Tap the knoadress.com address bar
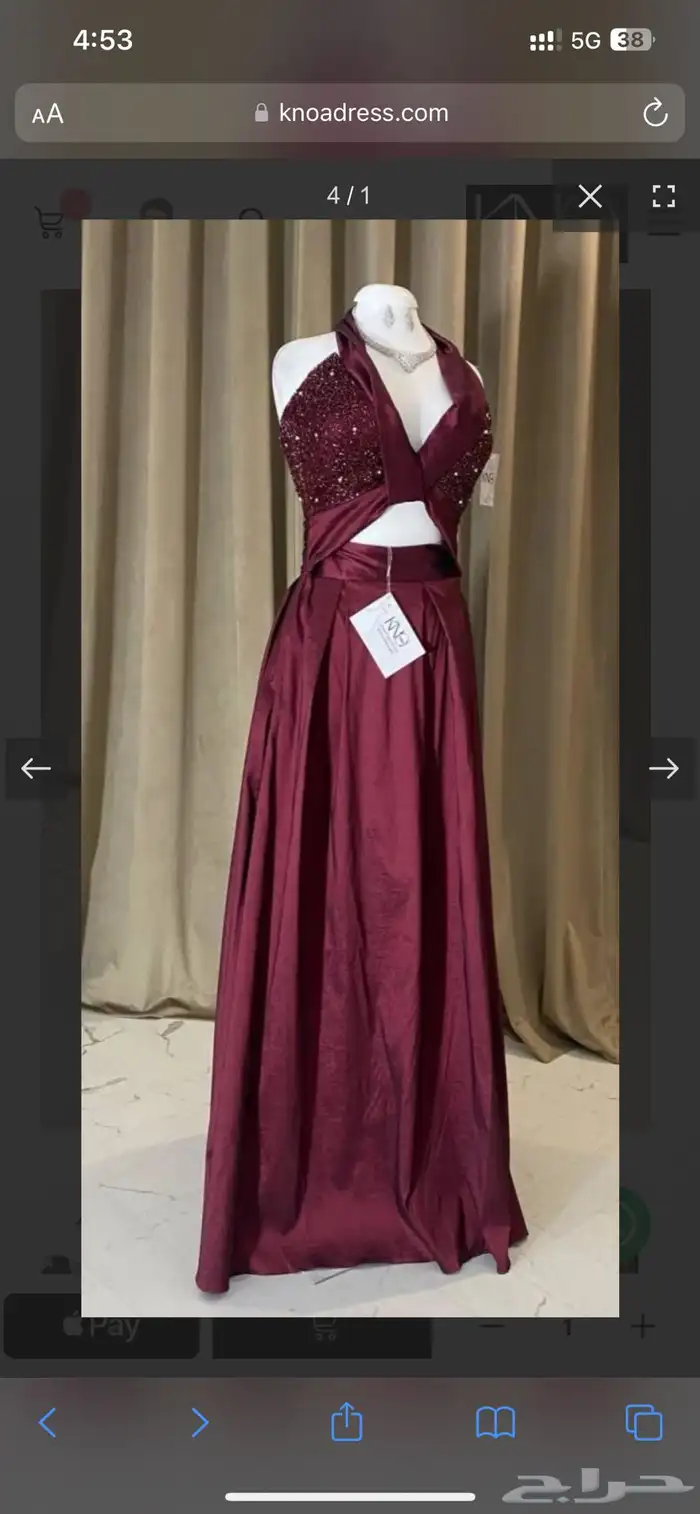Viewport: 700px width, 1514px height. pyautogui.click(x=350, y=113)
